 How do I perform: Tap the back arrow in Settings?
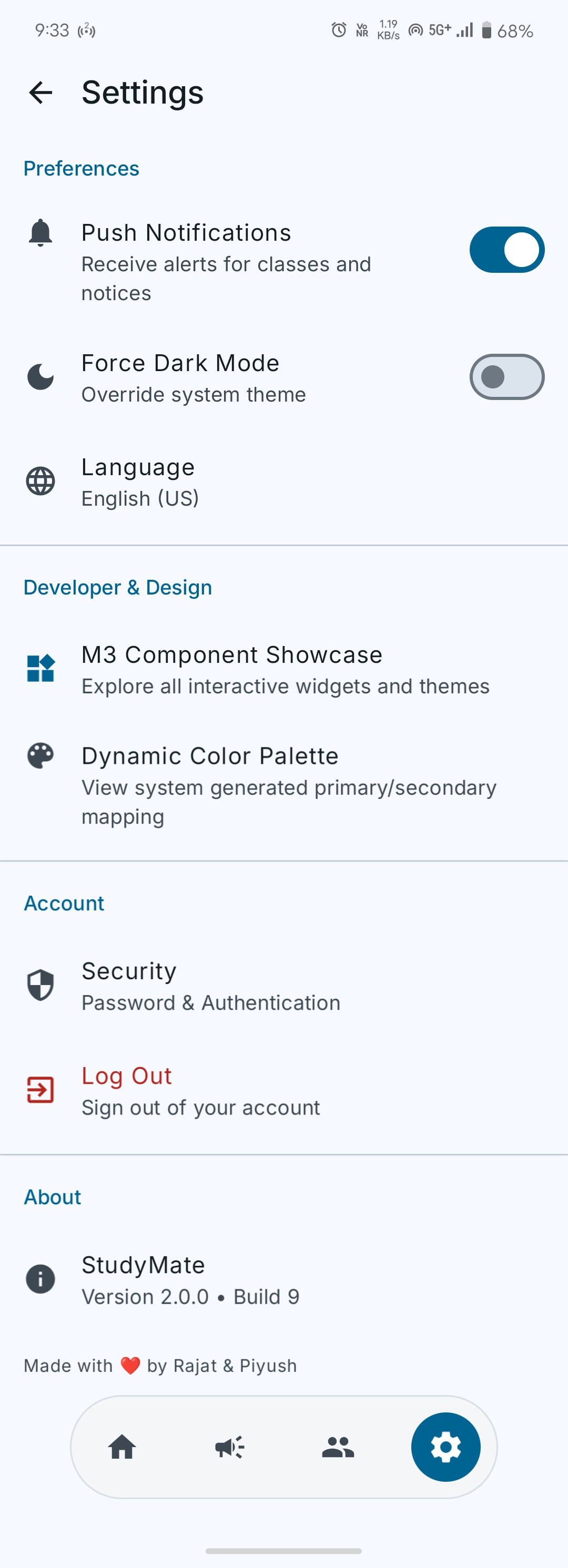[x=40, y=93]
